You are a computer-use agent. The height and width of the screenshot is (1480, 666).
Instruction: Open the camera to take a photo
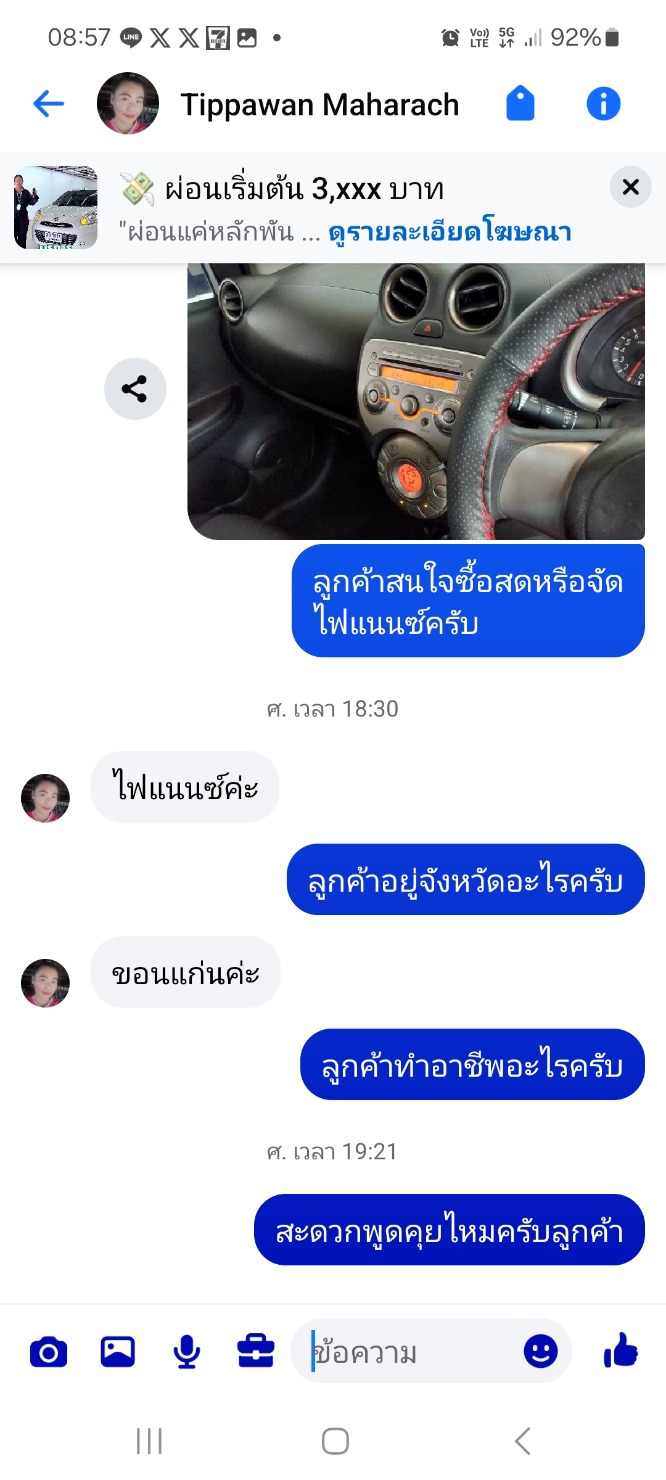point(48,1352)
